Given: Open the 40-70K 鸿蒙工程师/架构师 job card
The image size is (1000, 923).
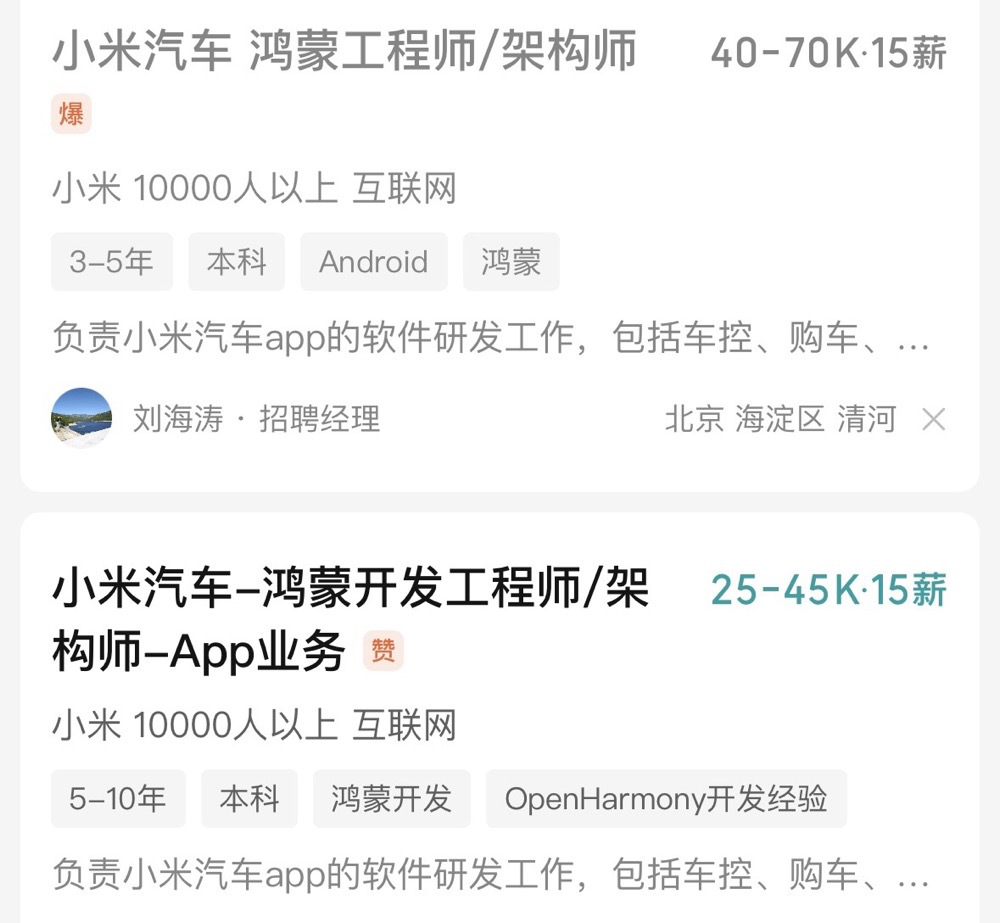Looking at the screenshot, I should [344, 52].
